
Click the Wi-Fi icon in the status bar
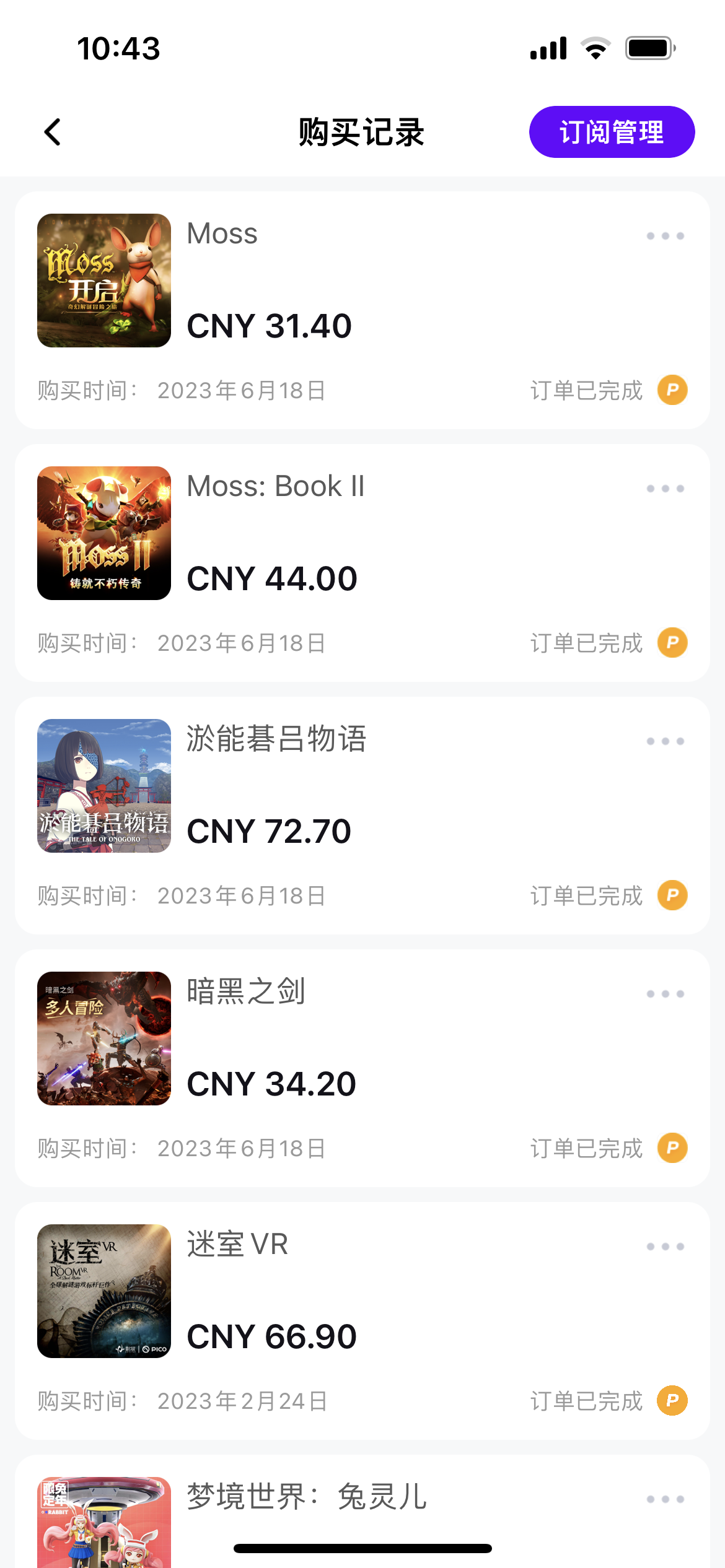(x=594, y=46)
